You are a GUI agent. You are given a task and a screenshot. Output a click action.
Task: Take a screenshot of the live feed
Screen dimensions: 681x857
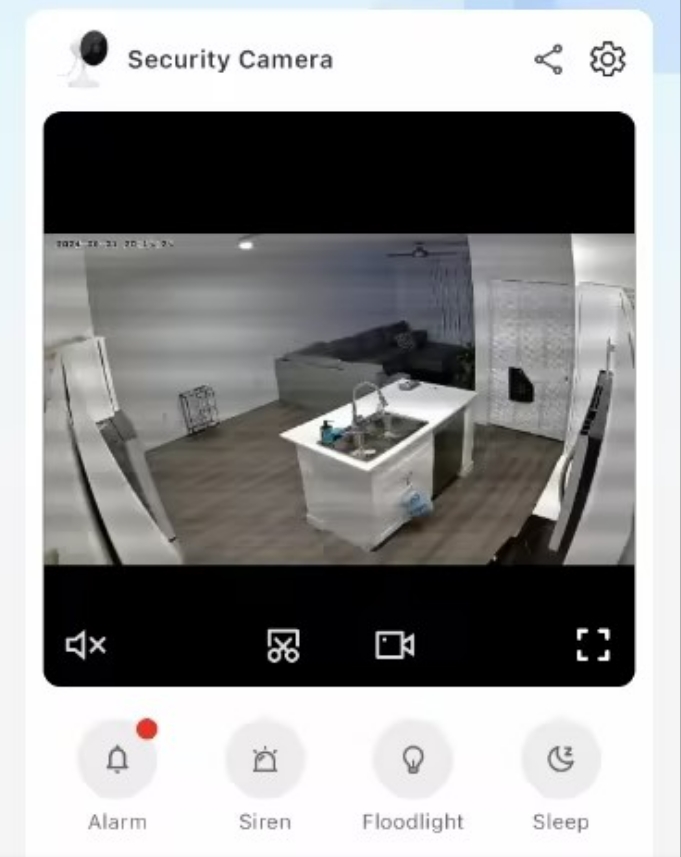pyautogui.click(x=283, y=645)
